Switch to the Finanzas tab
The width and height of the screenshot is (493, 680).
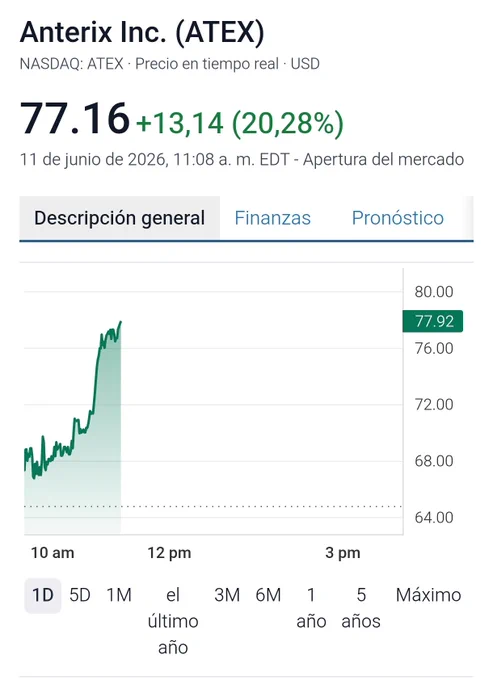tap(272, 218)
